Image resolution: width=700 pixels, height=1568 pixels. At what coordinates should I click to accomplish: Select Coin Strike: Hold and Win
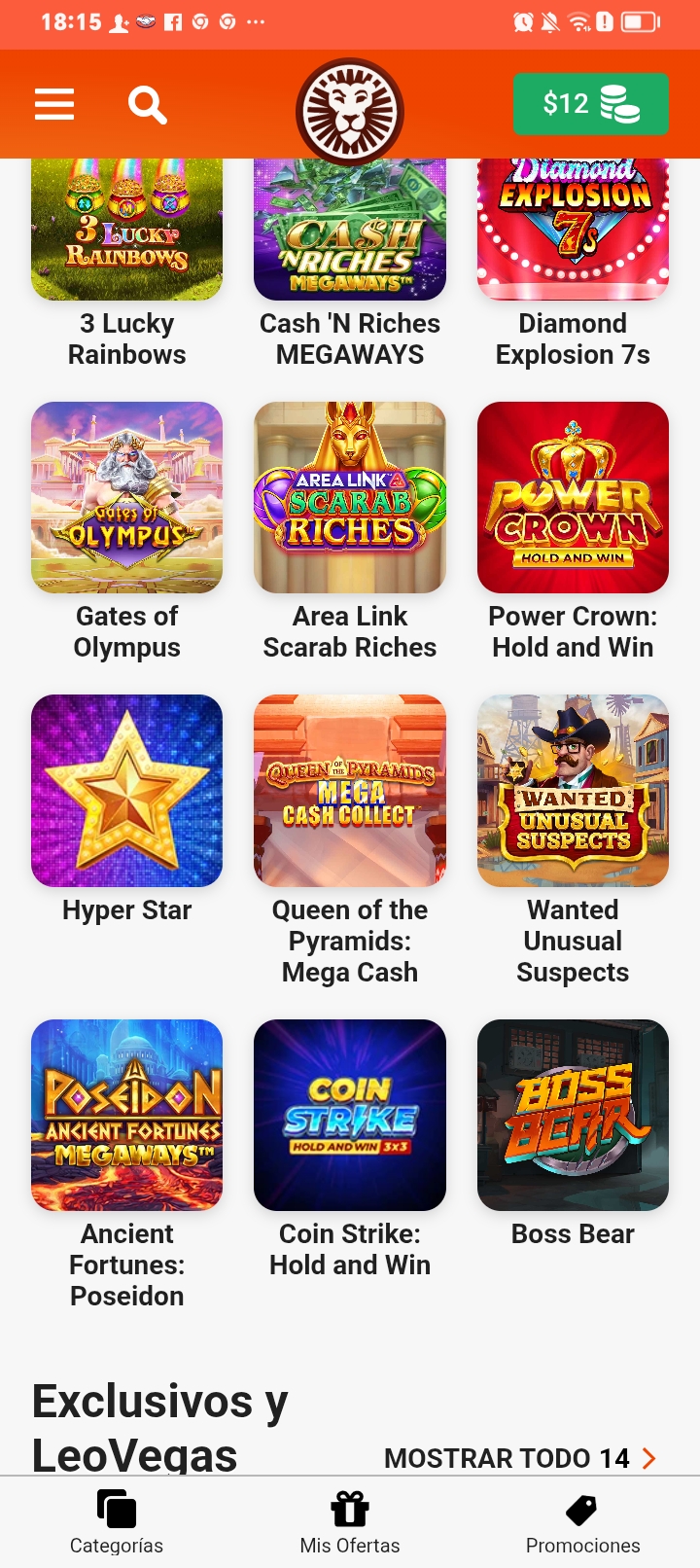350,1115
